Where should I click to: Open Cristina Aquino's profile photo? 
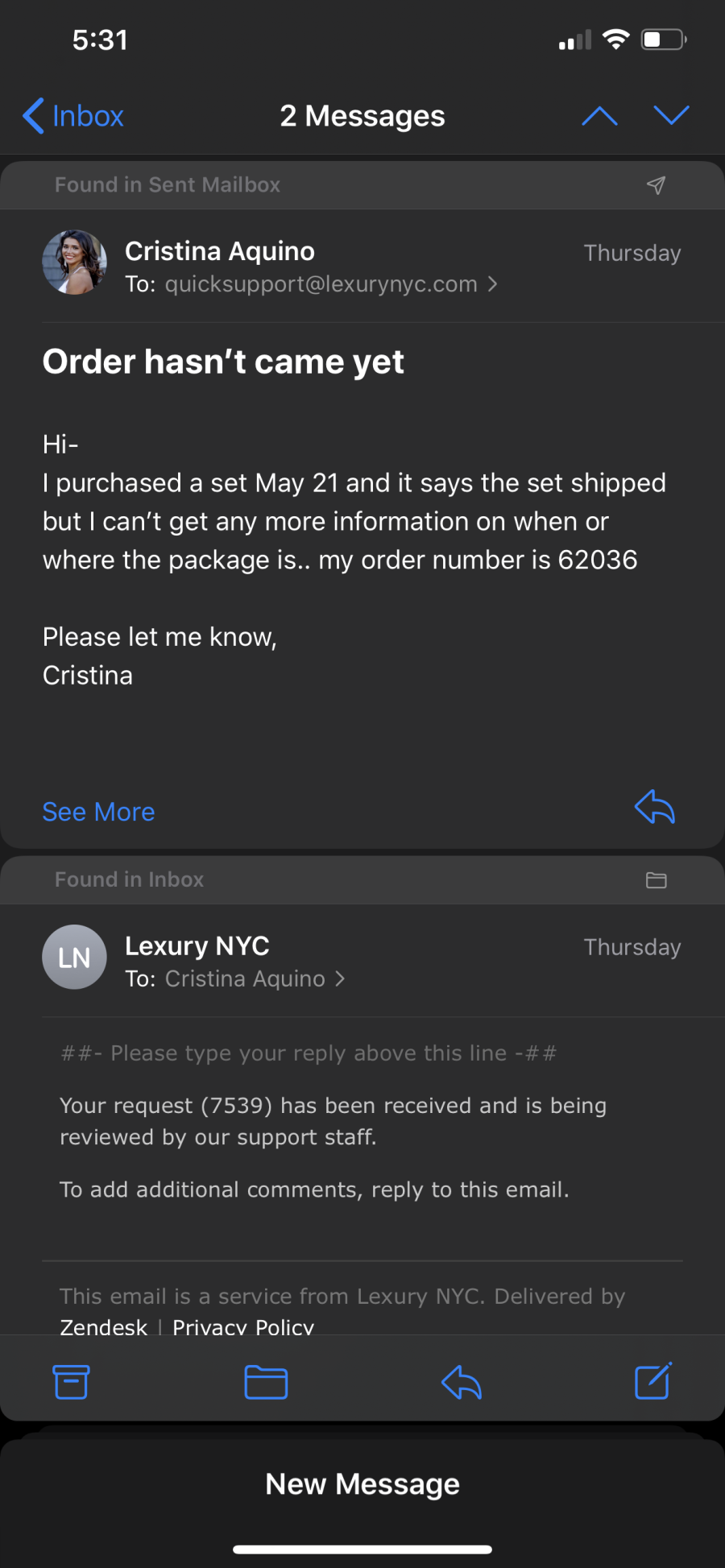pyautogui.click(x=74, y=263)
